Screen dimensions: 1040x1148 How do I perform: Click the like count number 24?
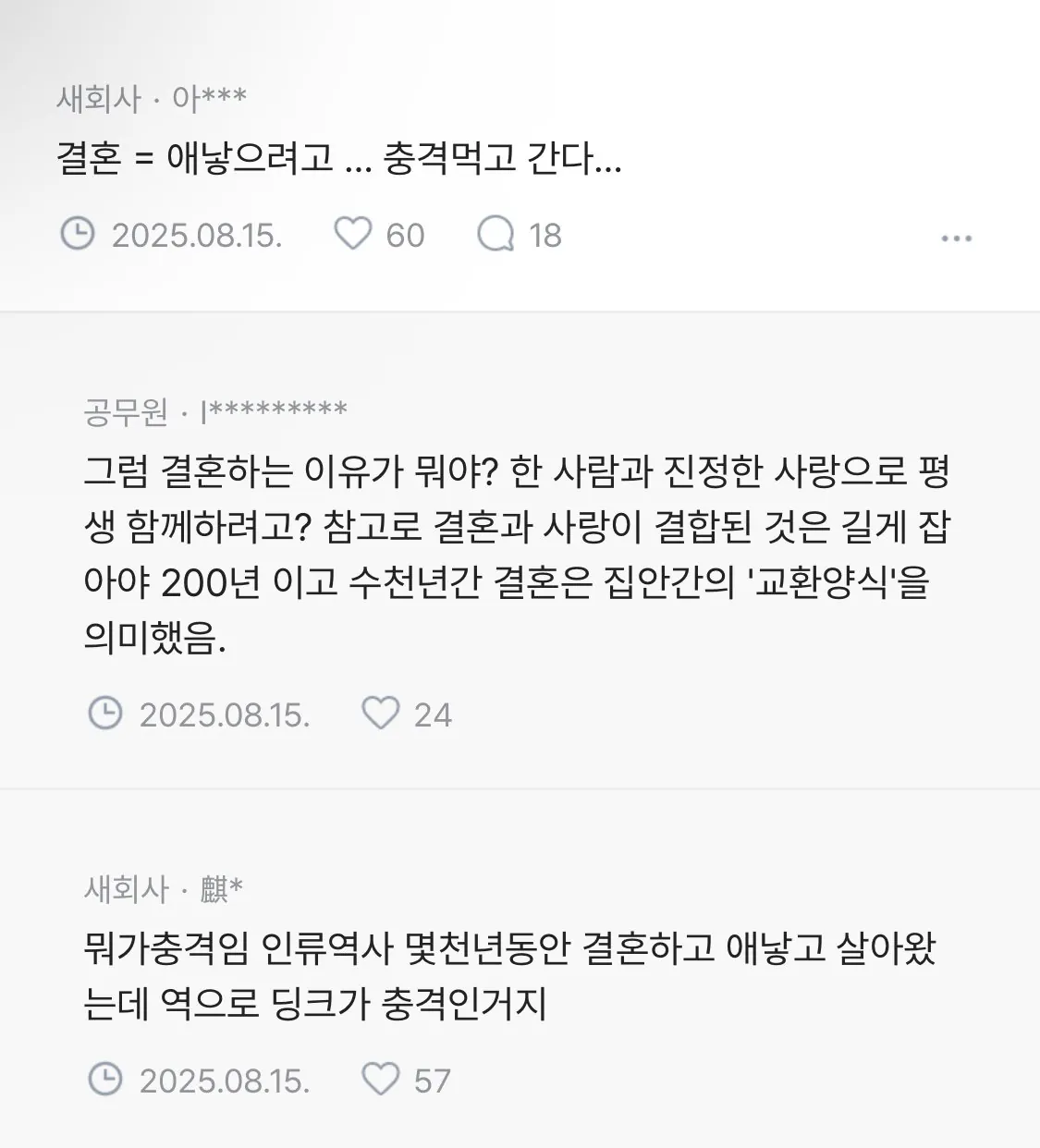pyautogui.click(x=432, y=714)
